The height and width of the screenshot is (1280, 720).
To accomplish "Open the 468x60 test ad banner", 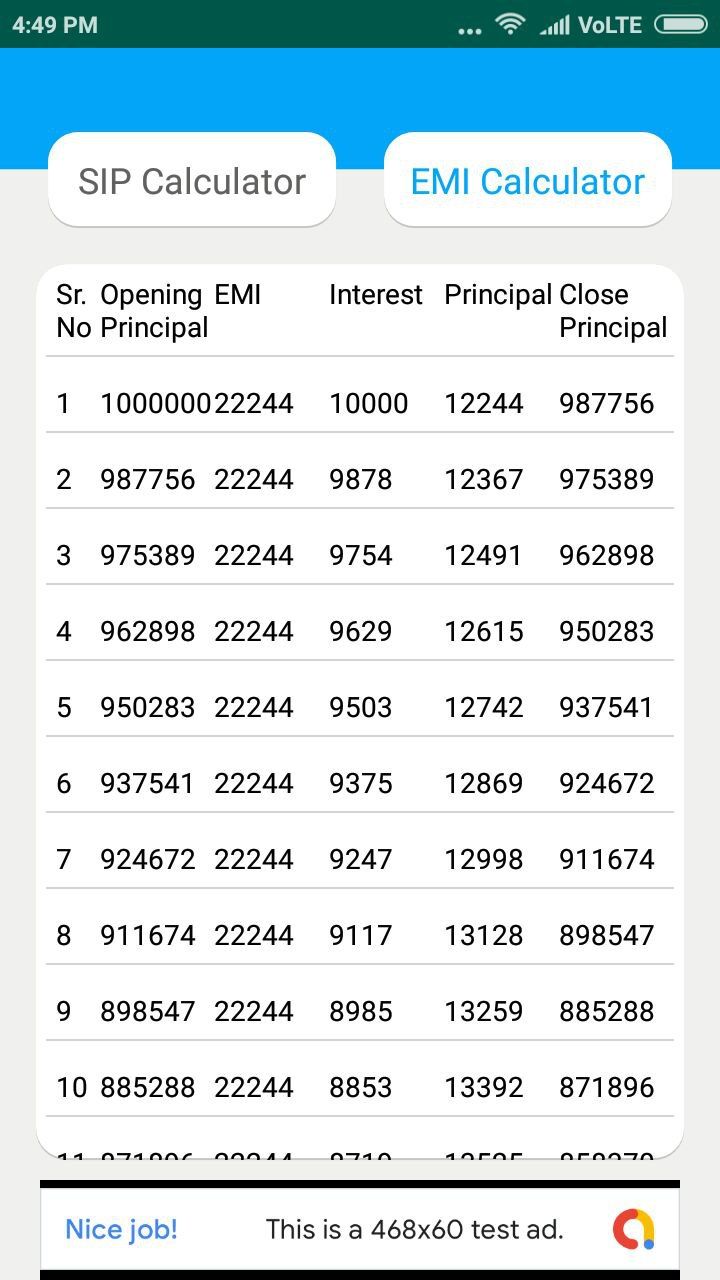I will tap(360, 1229).
